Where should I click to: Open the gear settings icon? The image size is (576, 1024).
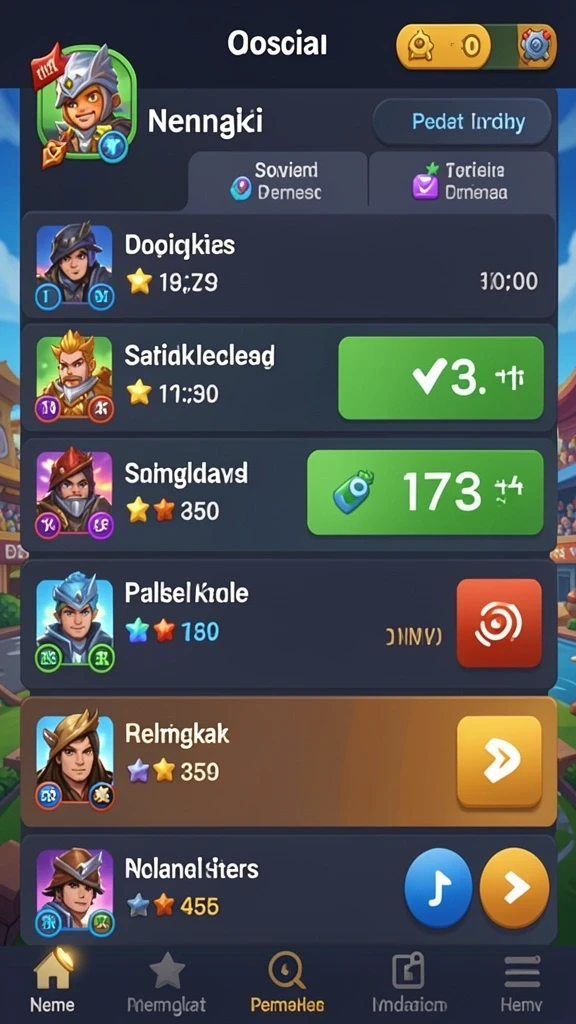click(537, 46)
